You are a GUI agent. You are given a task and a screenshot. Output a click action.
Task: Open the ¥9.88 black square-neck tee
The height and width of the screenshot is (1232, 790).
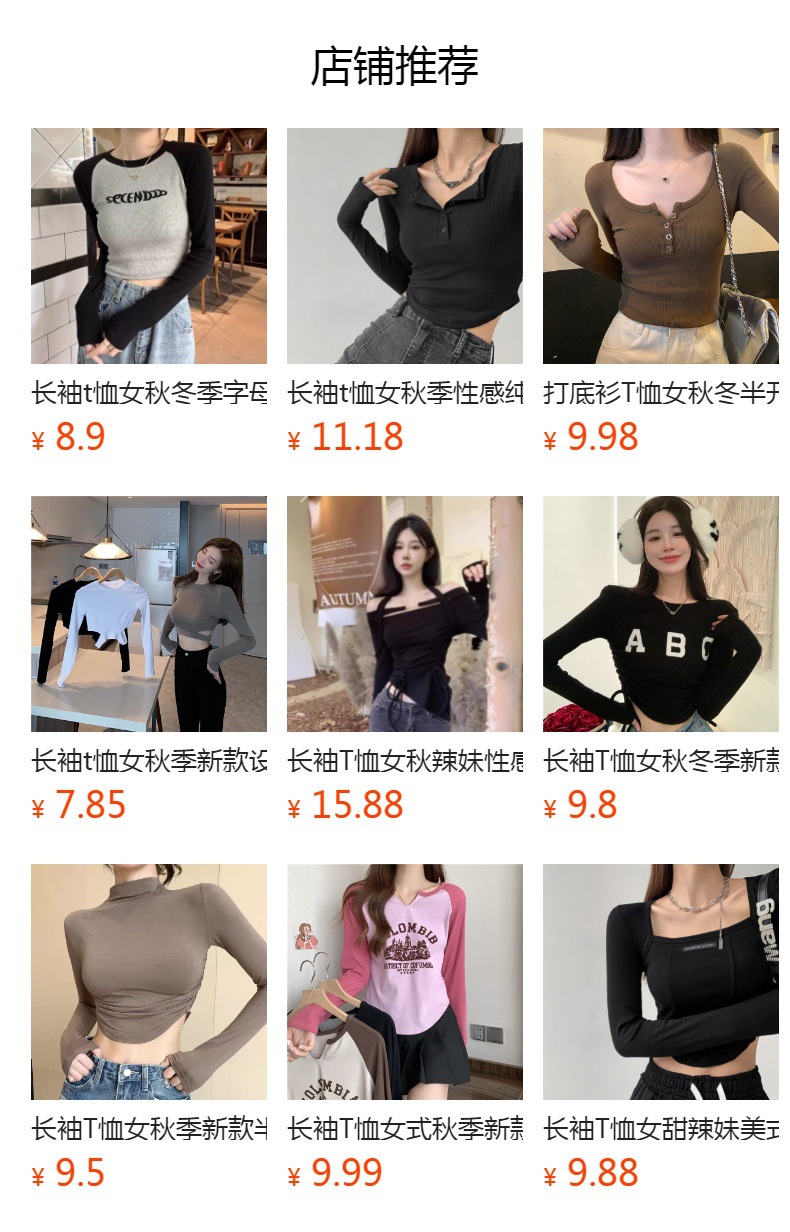[661, 982]
